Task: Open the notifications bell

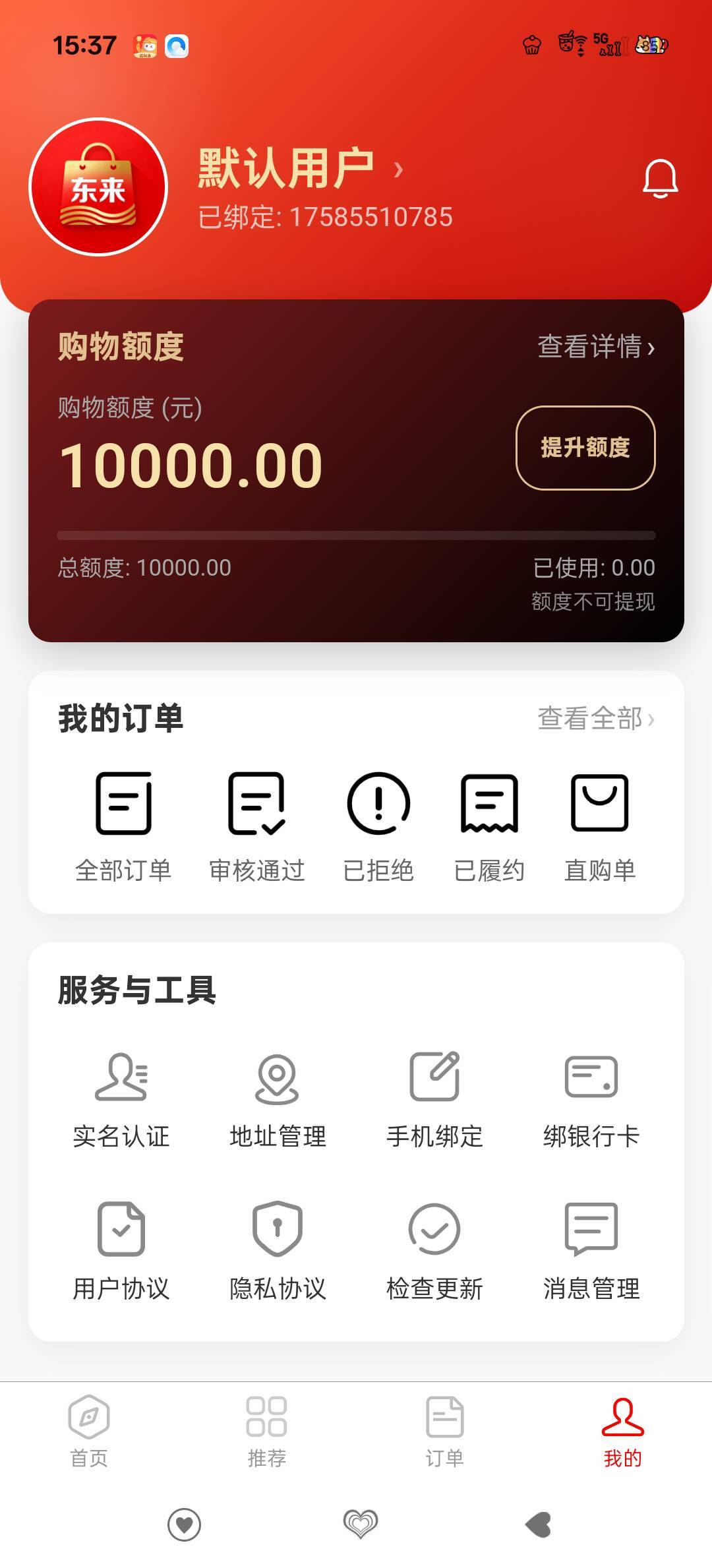Action: 660,179
